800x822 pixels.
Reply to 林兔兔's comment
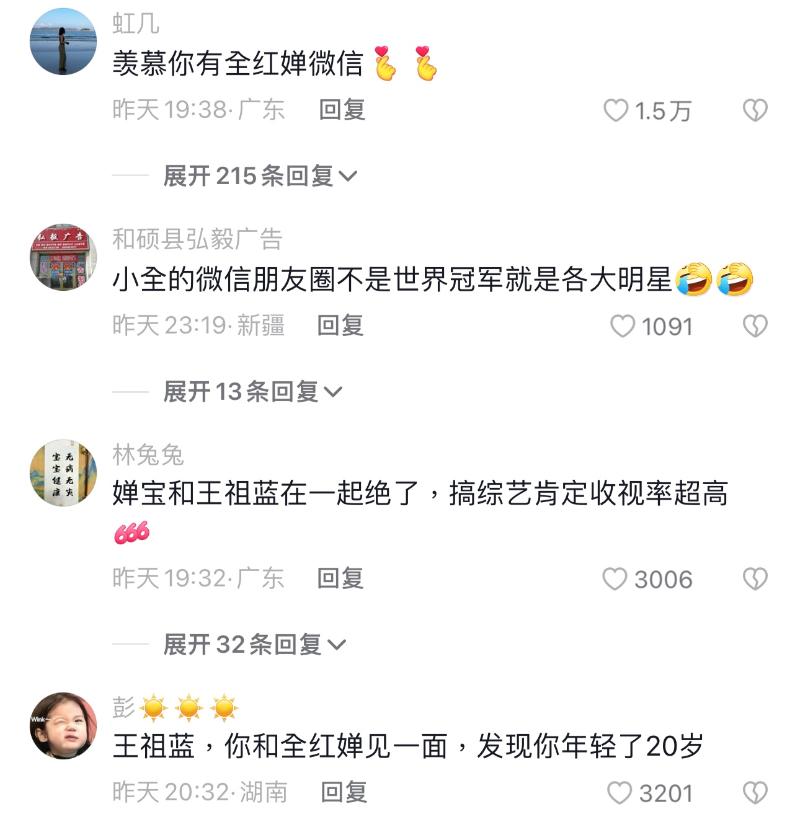tap(340, 578)
